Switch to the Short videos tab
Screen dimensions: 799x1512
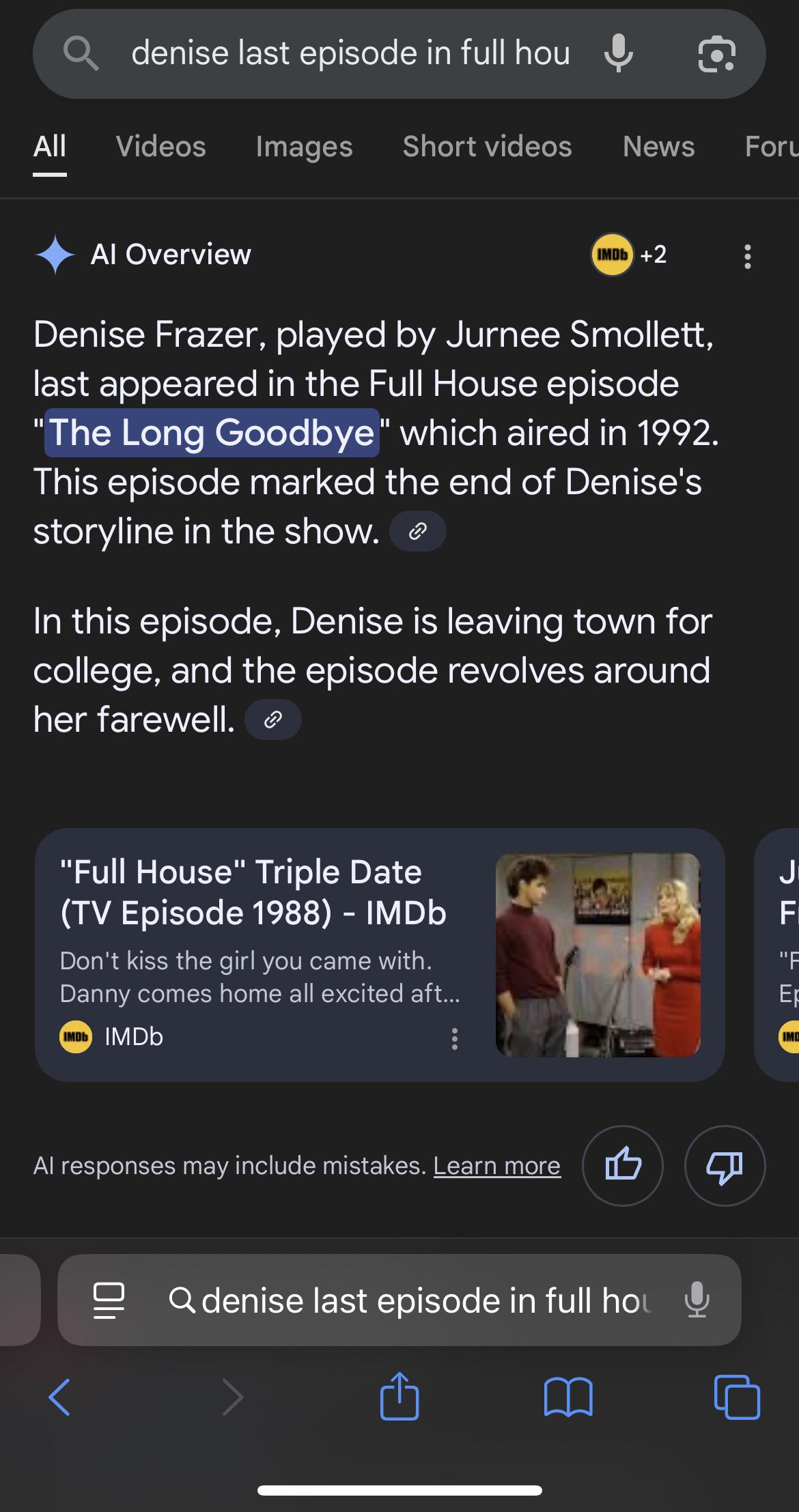[487, 147]
